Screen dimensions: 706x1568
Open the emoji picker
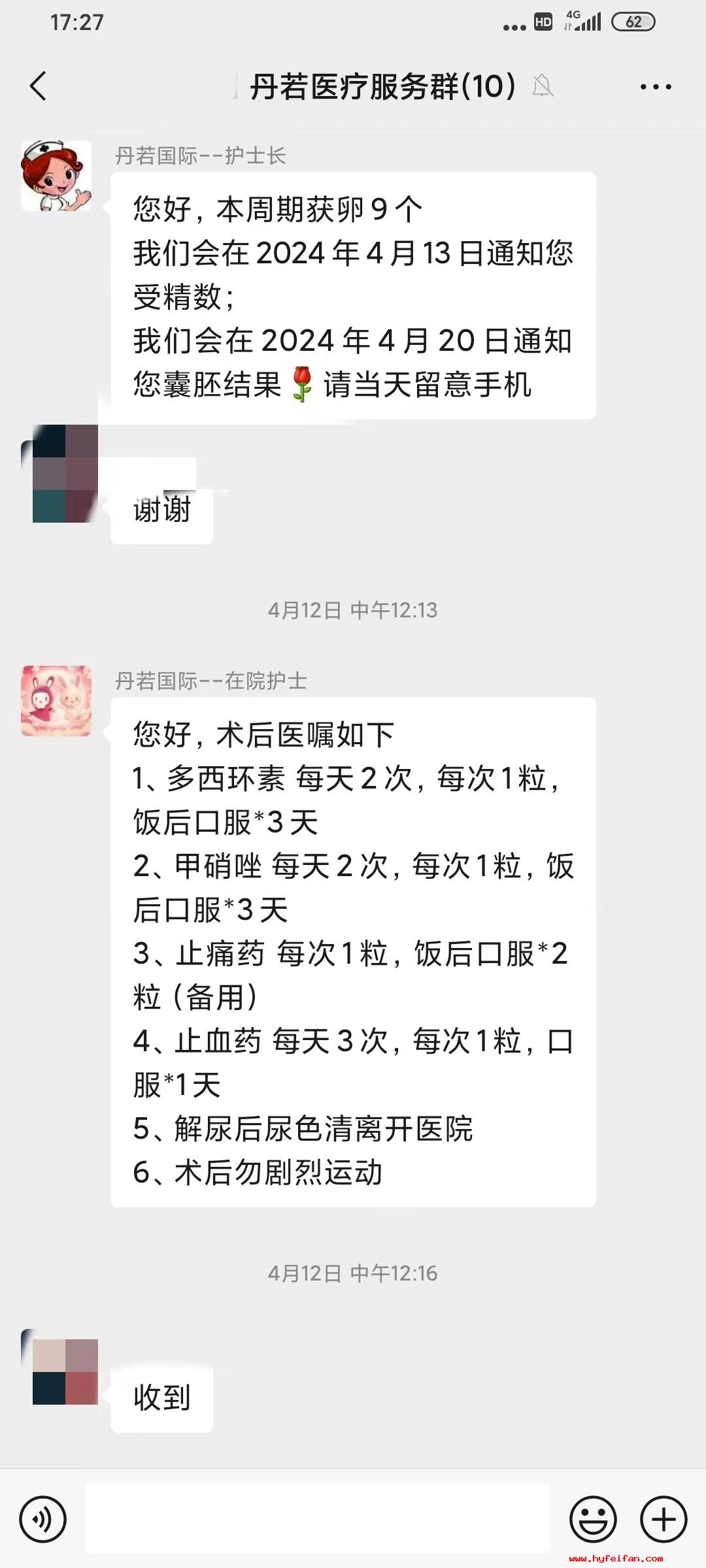[x=593, y=1519]
